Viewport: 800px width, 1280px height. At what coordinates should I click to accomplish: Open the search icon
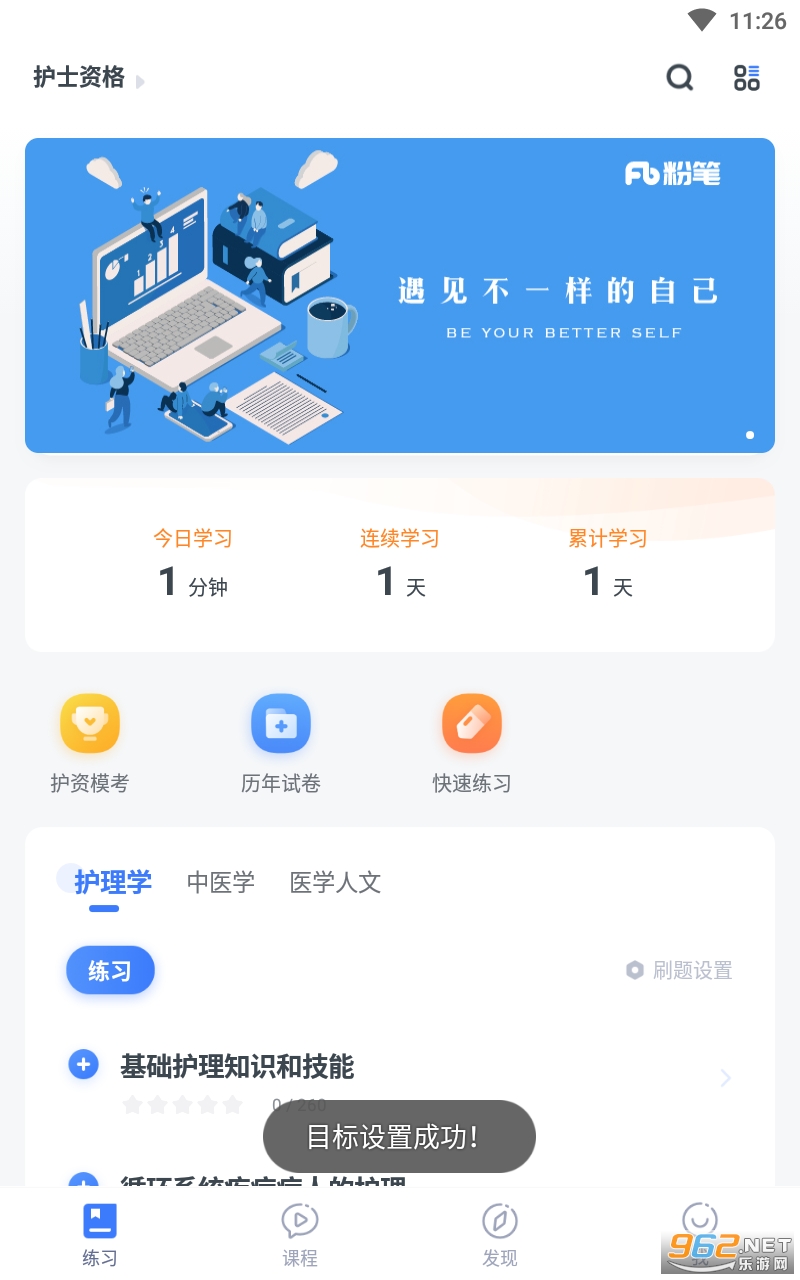click(x=680, y=78)
